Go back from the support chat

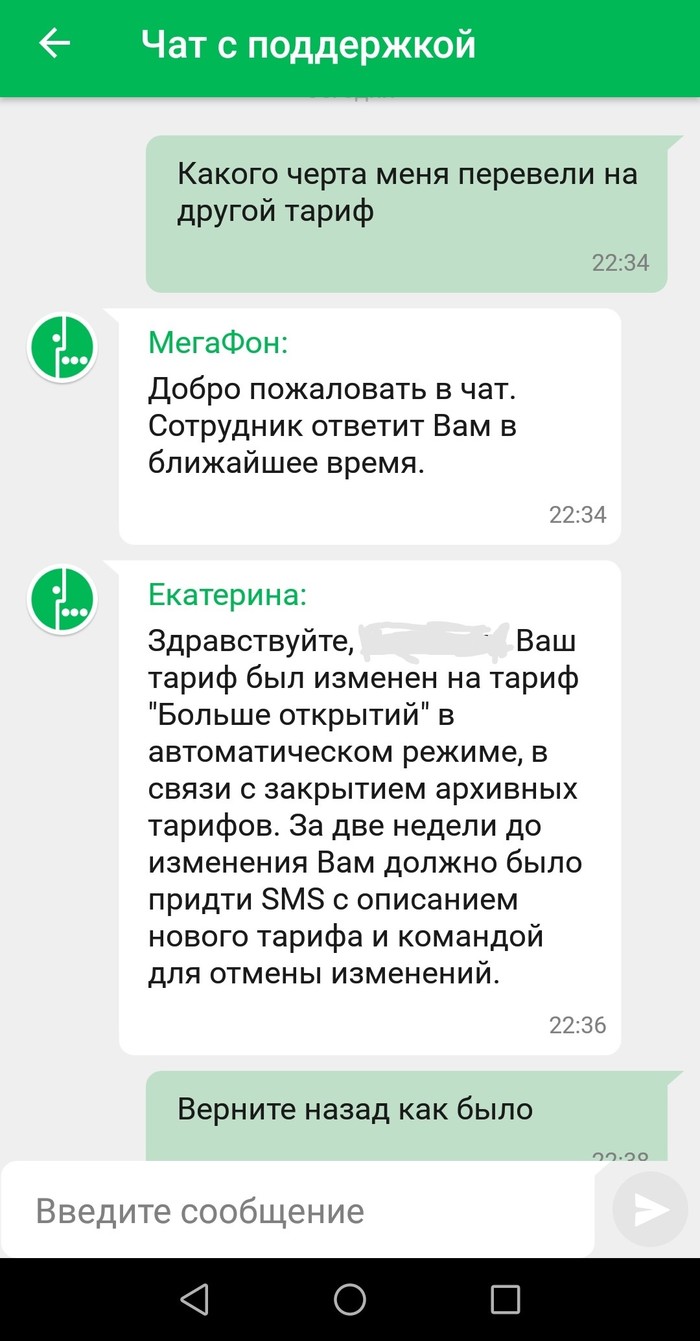pyautogui.click(x=54, y=44)
